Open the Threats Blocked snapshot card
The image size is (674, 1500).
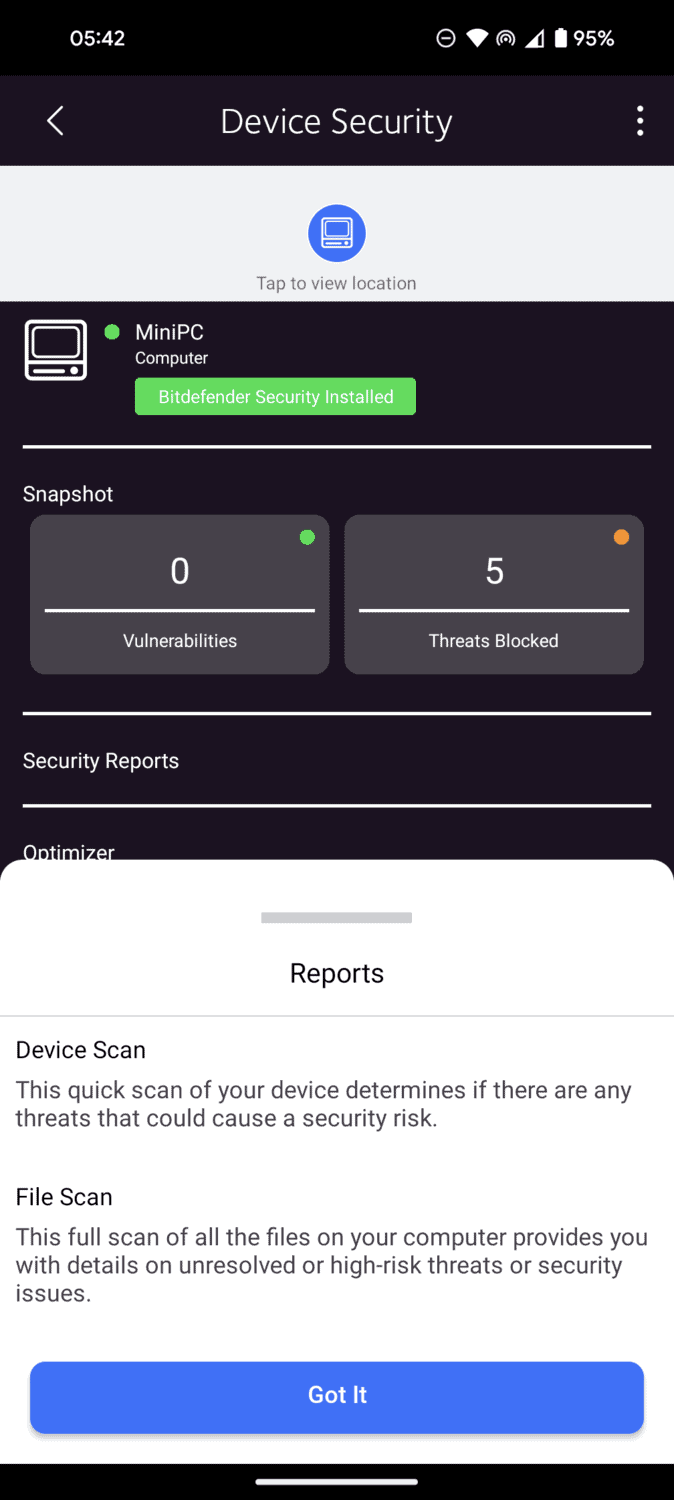point(494,594)
